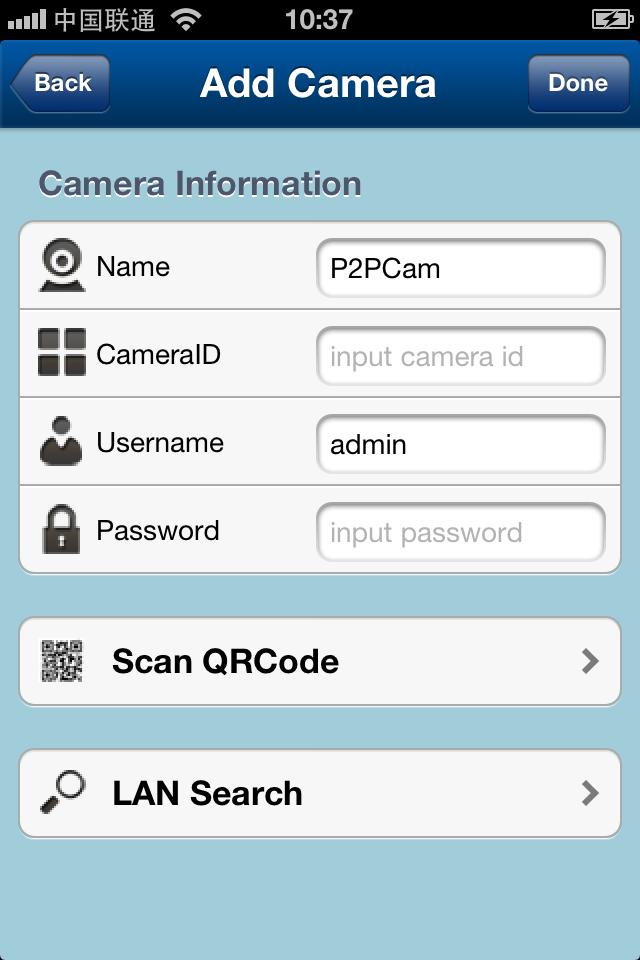Screen dimensions: 640x960
Task: Select the Password input field
Action: click(461, 532)
